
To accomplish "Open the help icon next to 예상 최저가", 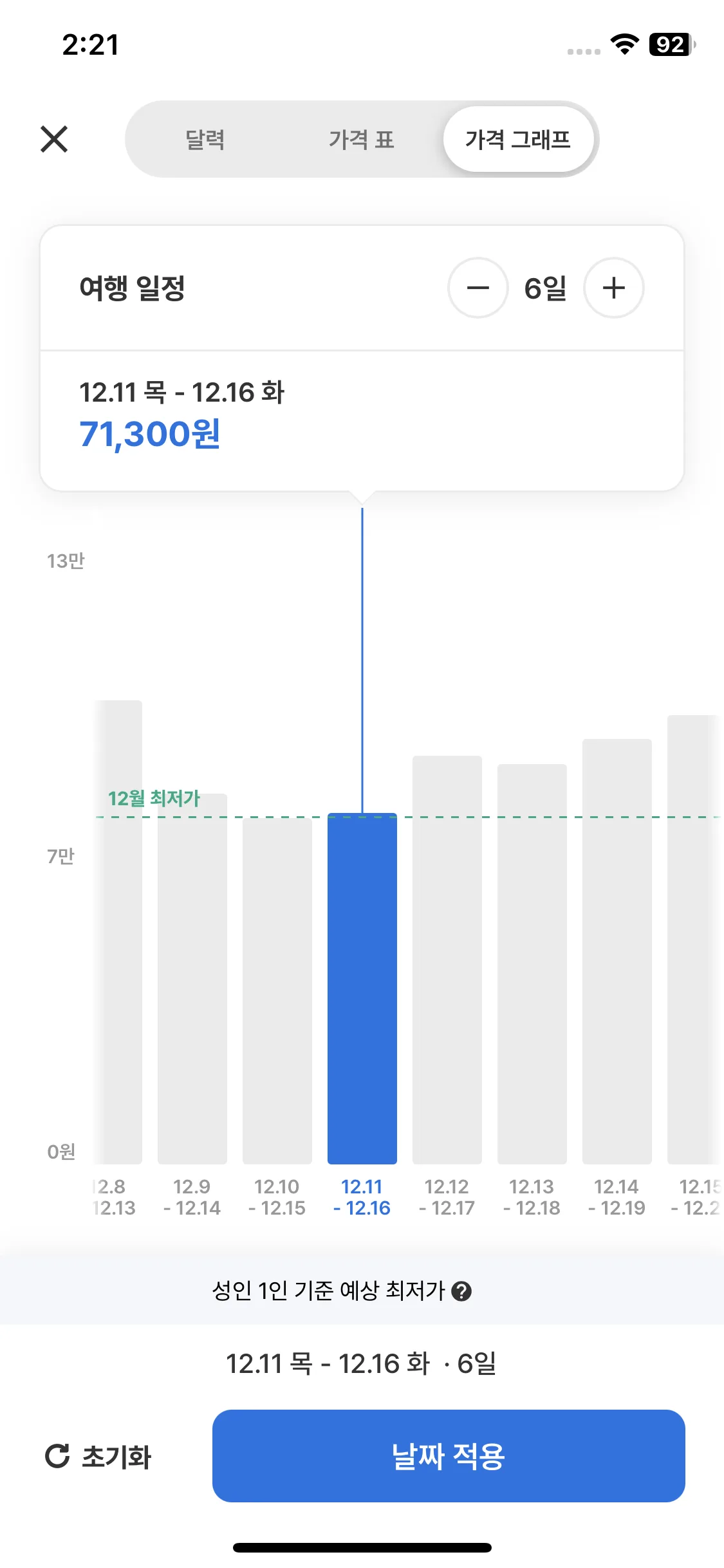I will point(461,1291).
